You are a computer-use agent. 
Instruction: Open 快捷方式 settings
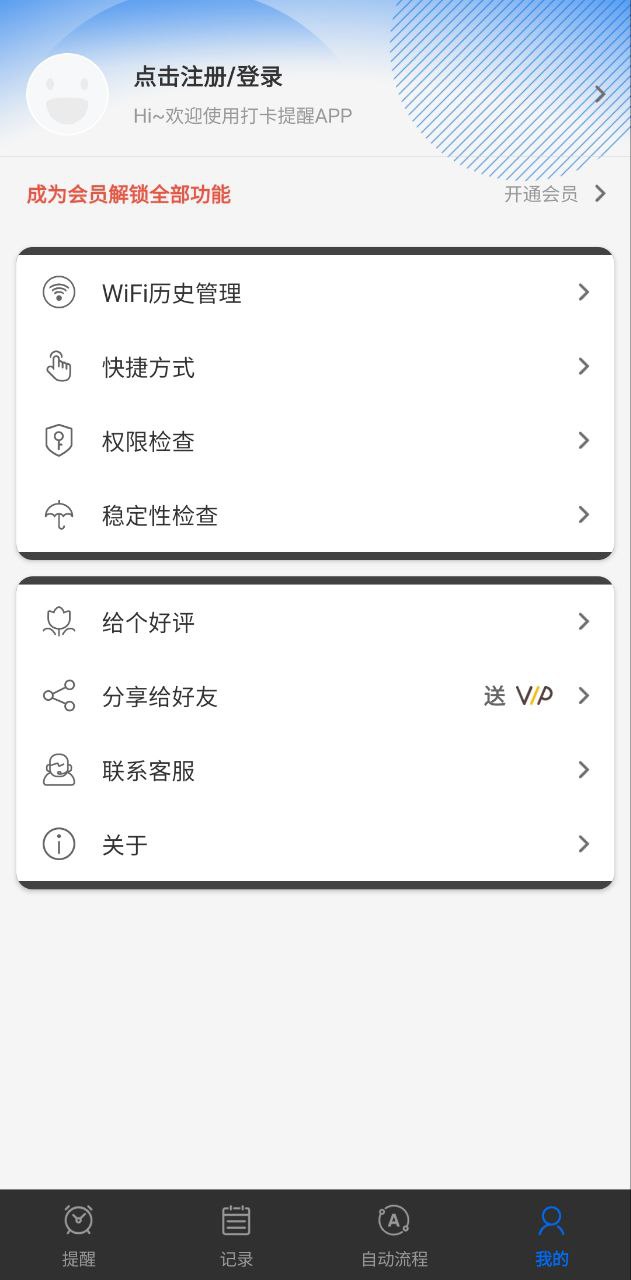tap(315, 367)
